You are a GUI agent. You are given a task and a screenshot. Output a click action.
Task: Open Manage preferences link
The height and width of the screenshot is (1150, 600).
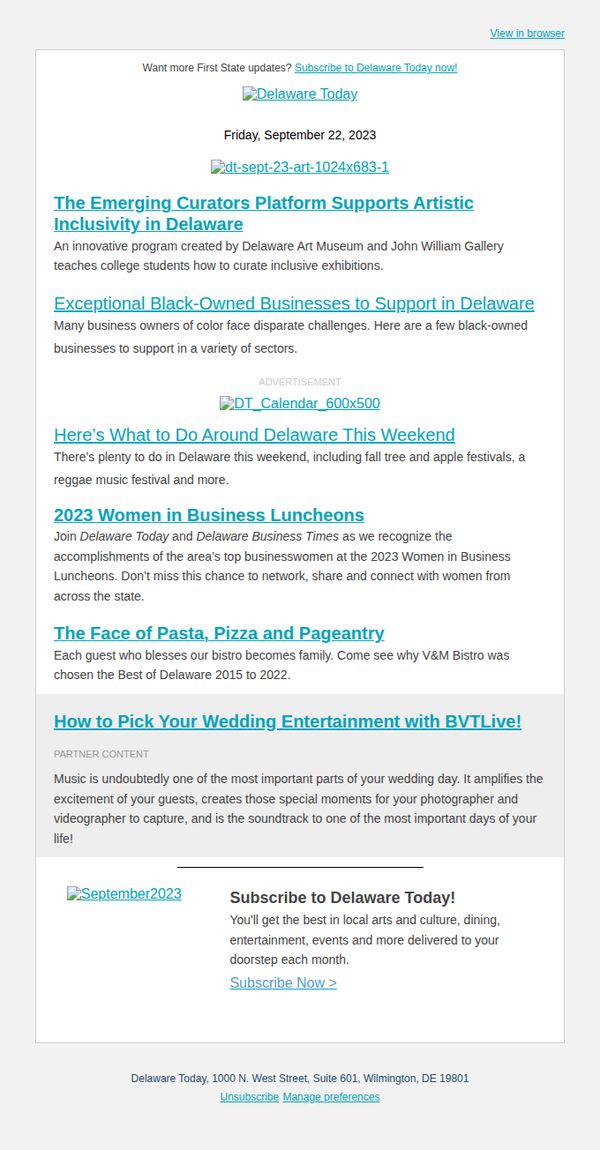(331, 1097)
